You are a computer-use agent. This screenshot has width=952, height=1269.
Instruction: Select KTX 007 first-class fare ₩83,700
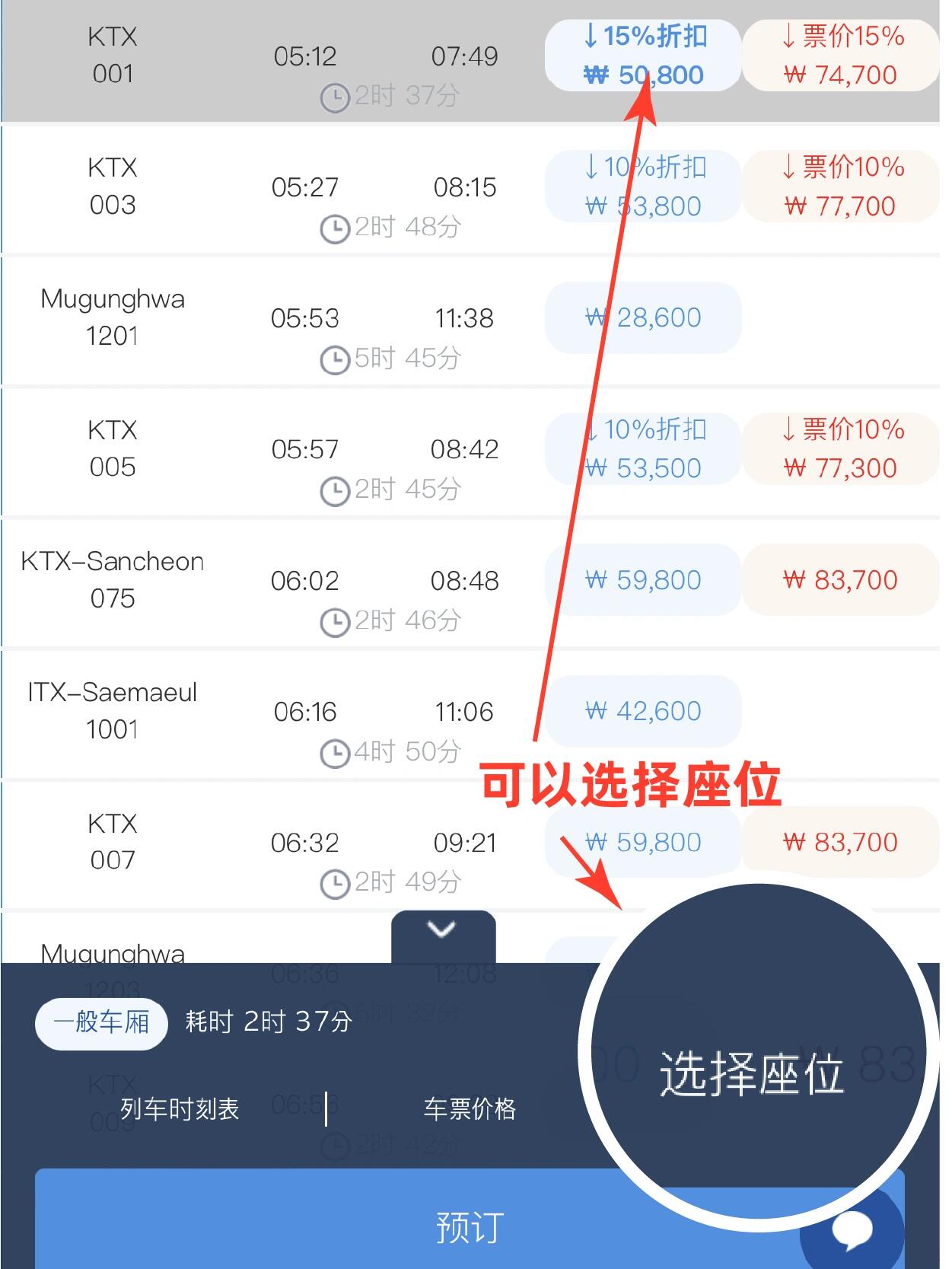coord(840,842)
